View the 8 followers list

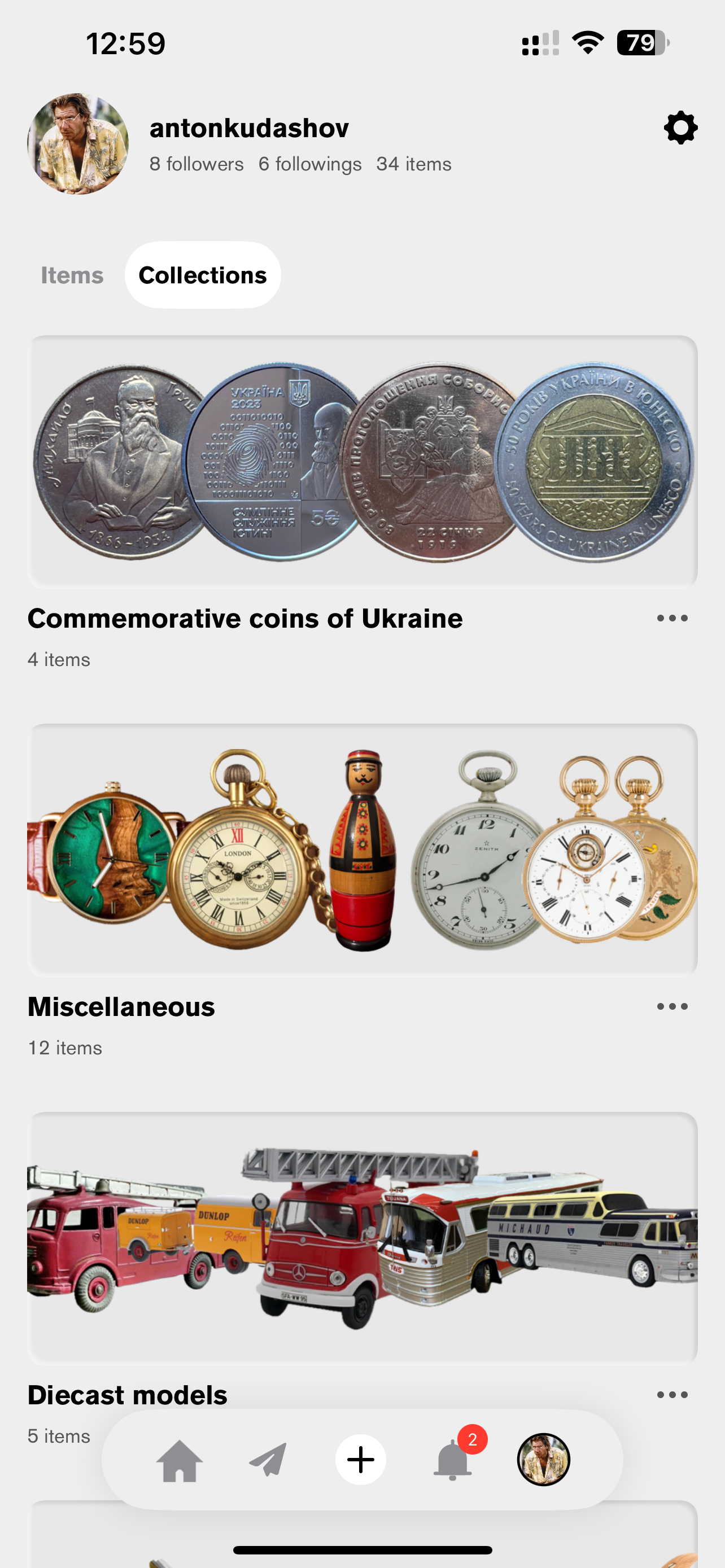click(x=196, y=164)
